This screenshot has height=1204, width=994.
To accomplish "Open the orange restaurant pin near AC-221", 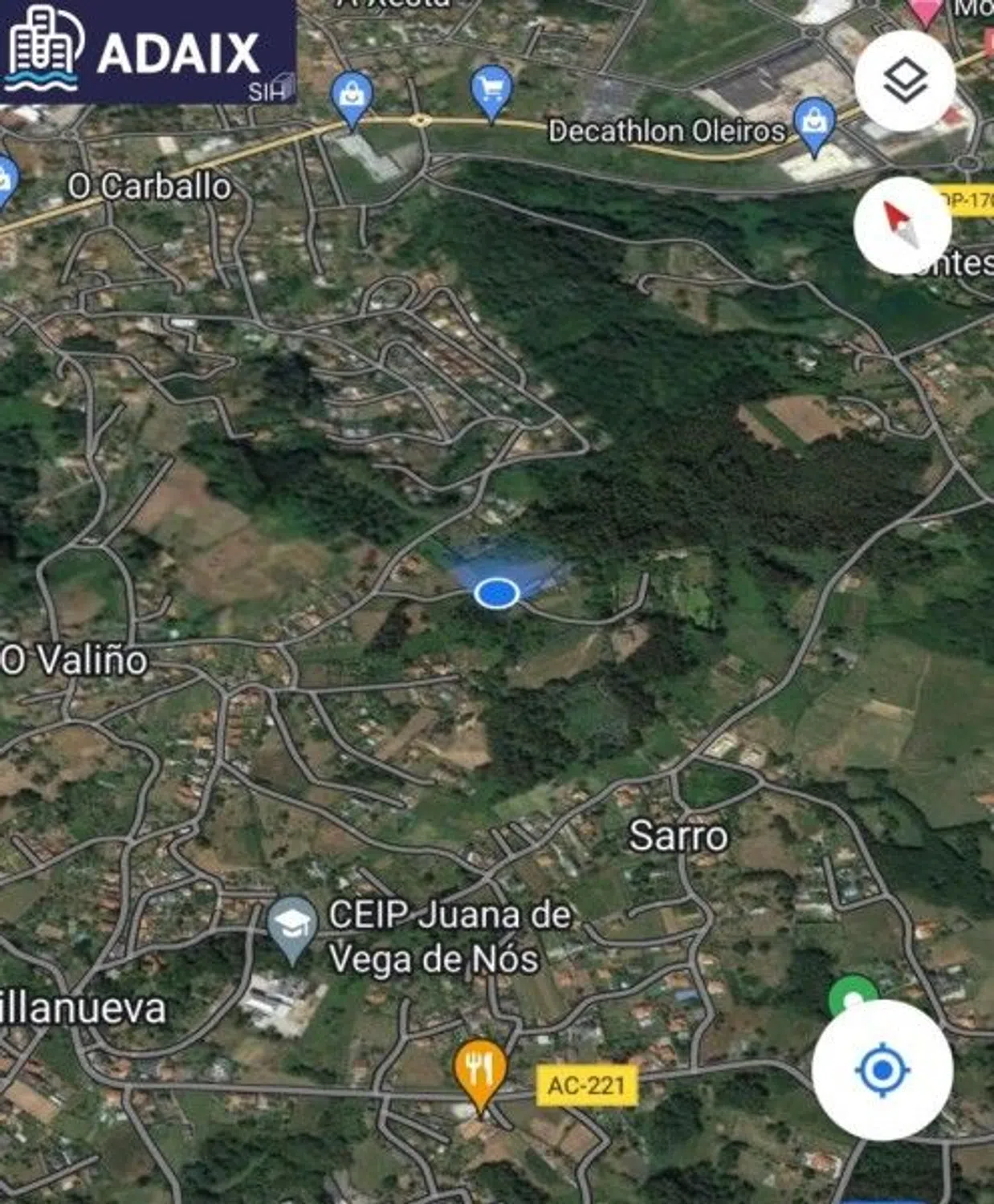I will (x=479, y=1071).
